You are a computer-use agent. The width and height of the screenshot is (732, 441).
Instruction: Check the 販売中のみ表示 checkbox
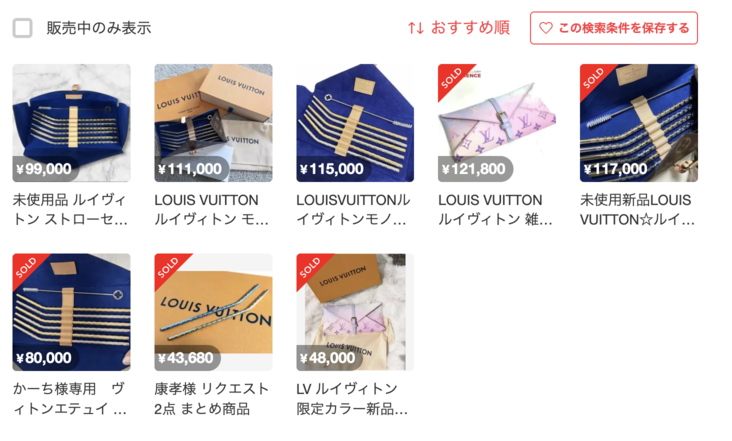click(x=22, y=28)
